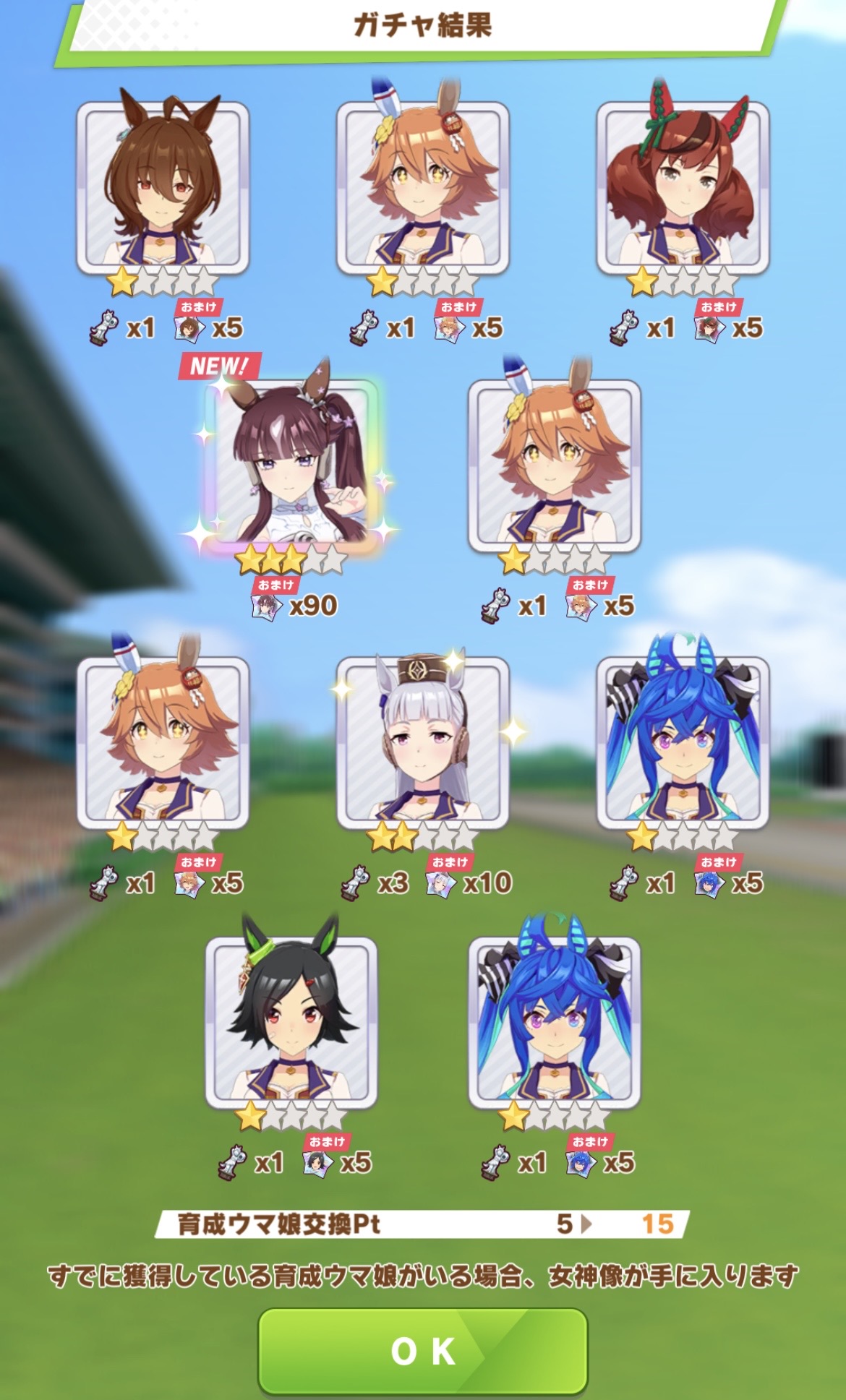846x1400 pixels.
Task: Open the NEW three-star character card
Action: click(x=291, y=464)
